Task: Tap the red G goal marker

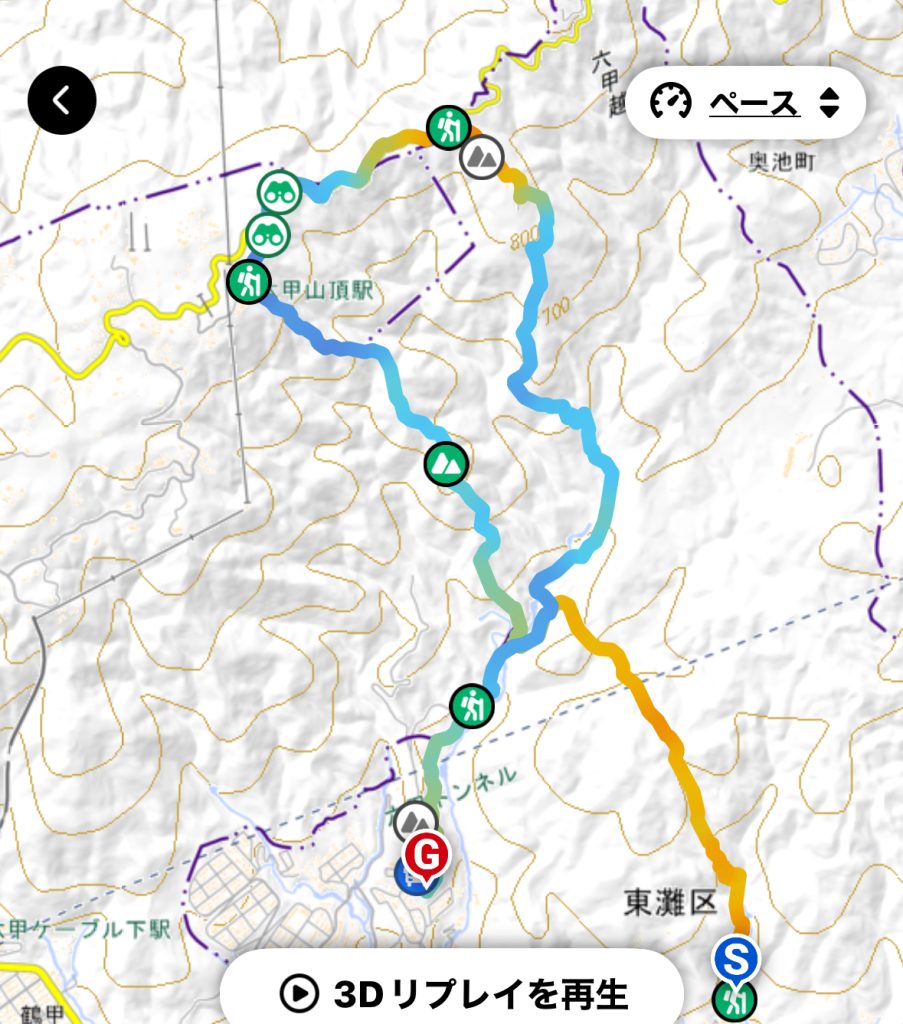Action: (x=427, y=856)
